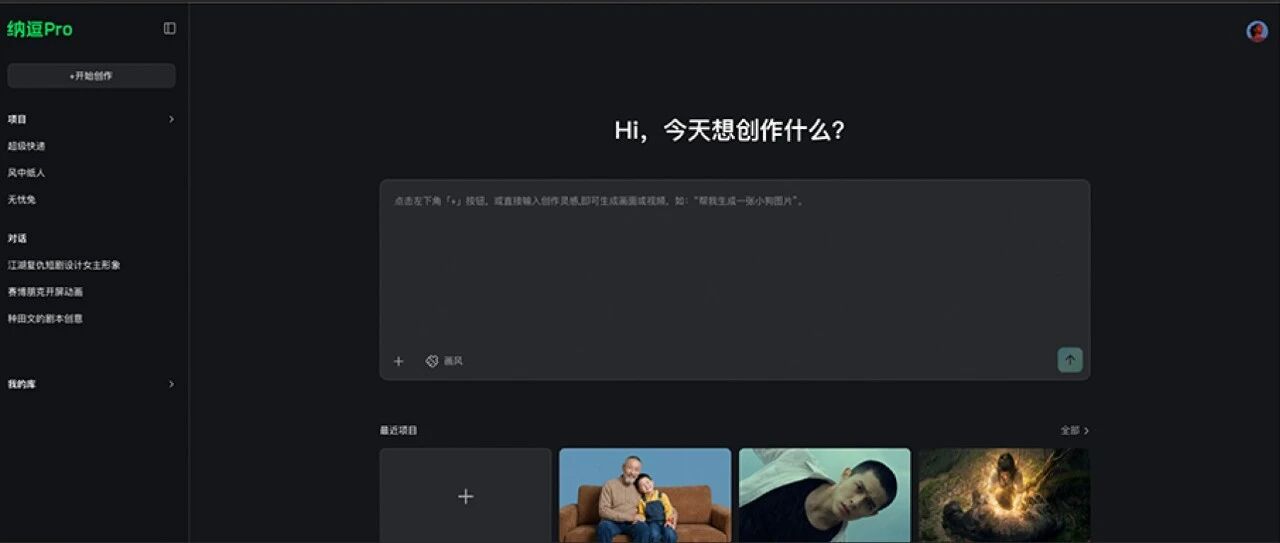Tap the 开始创作 button
Image resolution: width=1280 pixels, height=543 pixels.
pos(91,76)
